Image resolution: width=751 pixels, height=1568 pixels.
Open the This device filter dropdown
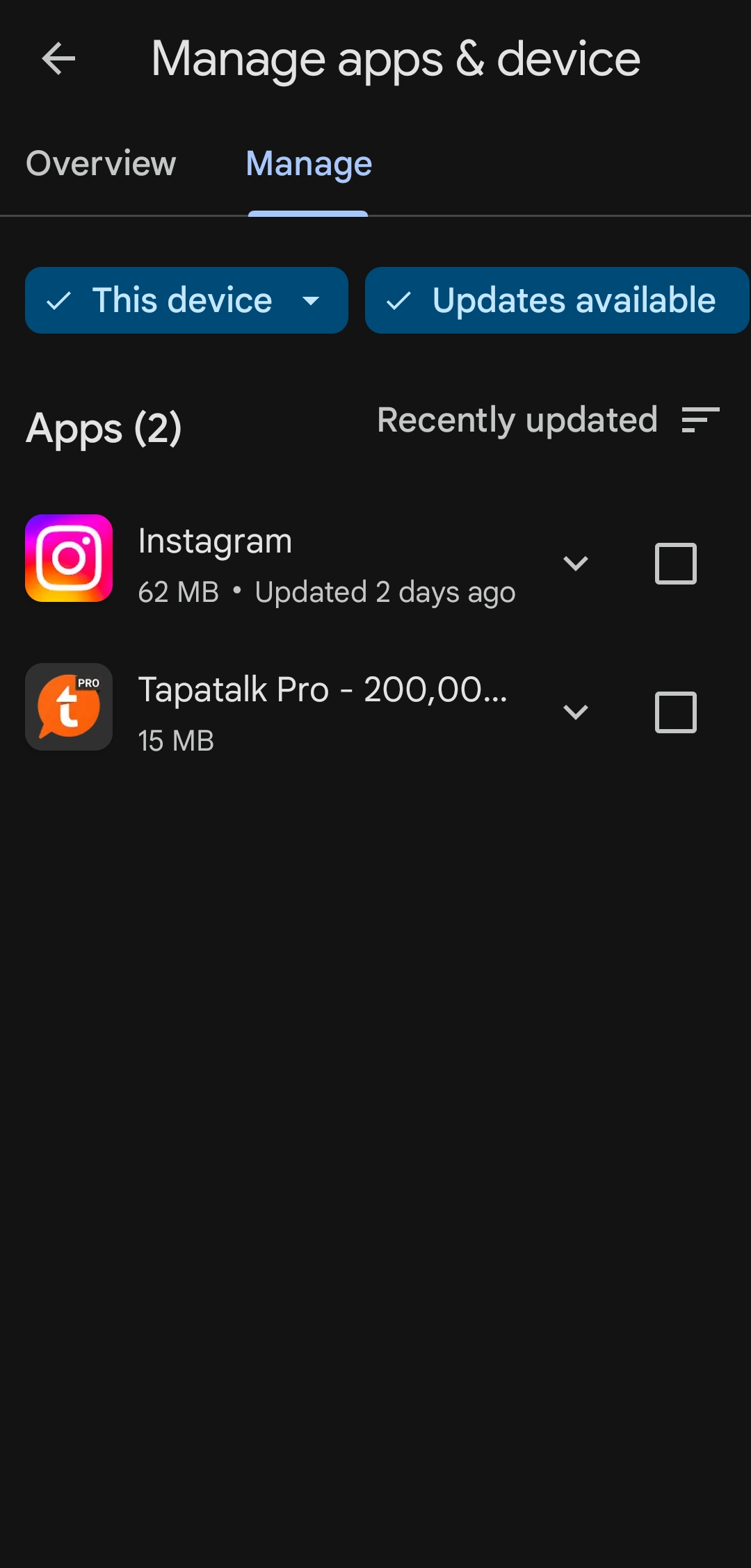click(x=186, y=300)
